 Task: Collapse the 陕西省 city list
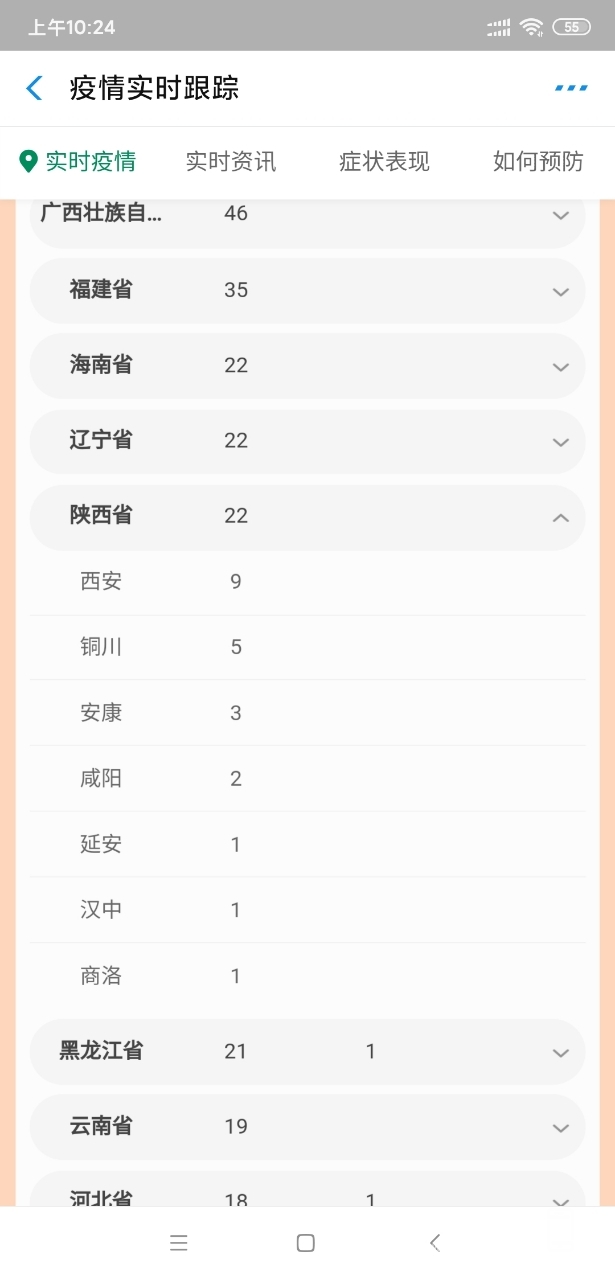[x=560, y=517]
